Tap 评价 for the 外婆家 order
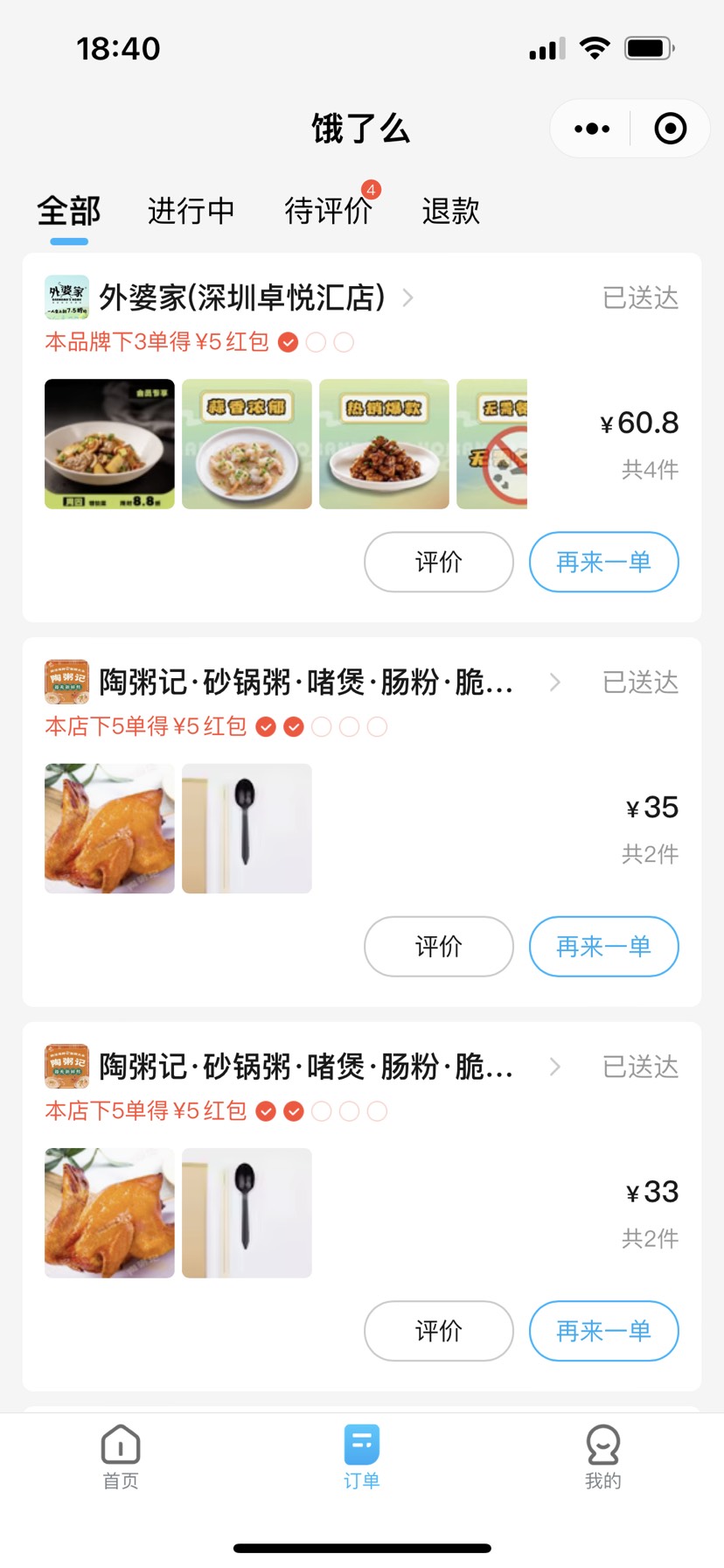Viewport: 724px width, 1568px height. point(438,562)
